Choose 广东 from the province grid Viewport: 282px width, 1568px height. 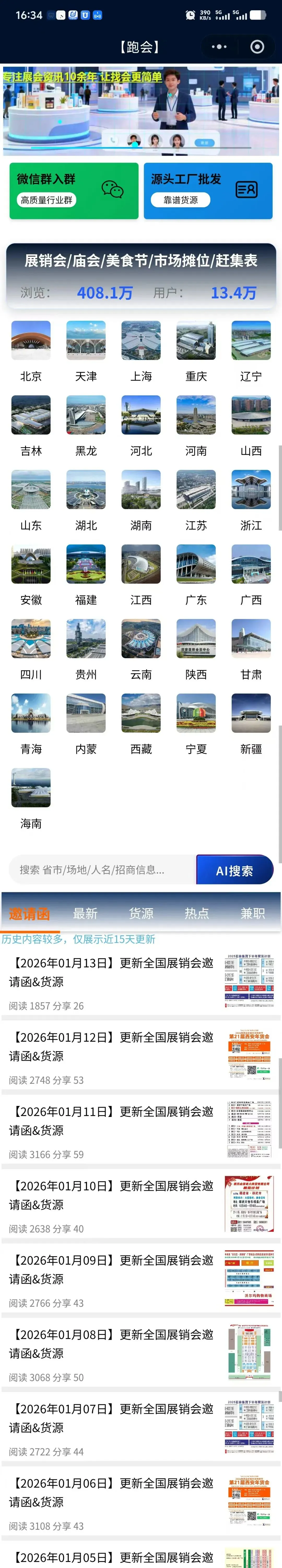[x=196, y=575]
